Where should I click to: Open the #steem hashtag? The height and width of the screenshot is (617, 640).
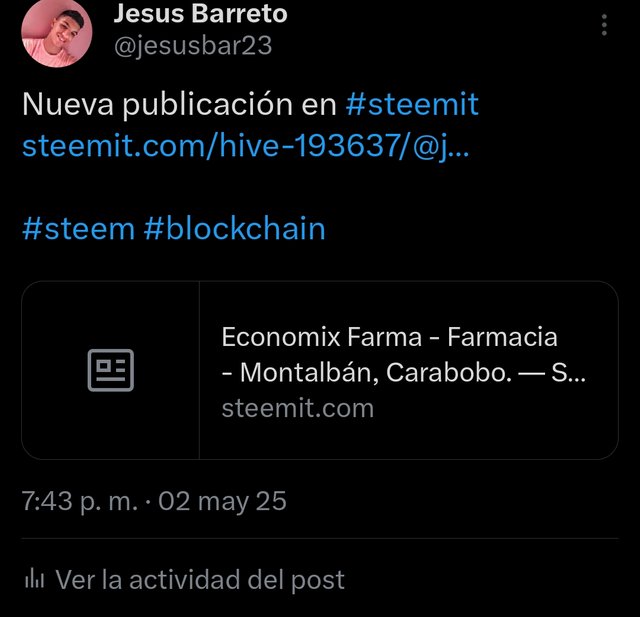click(78, 228)
